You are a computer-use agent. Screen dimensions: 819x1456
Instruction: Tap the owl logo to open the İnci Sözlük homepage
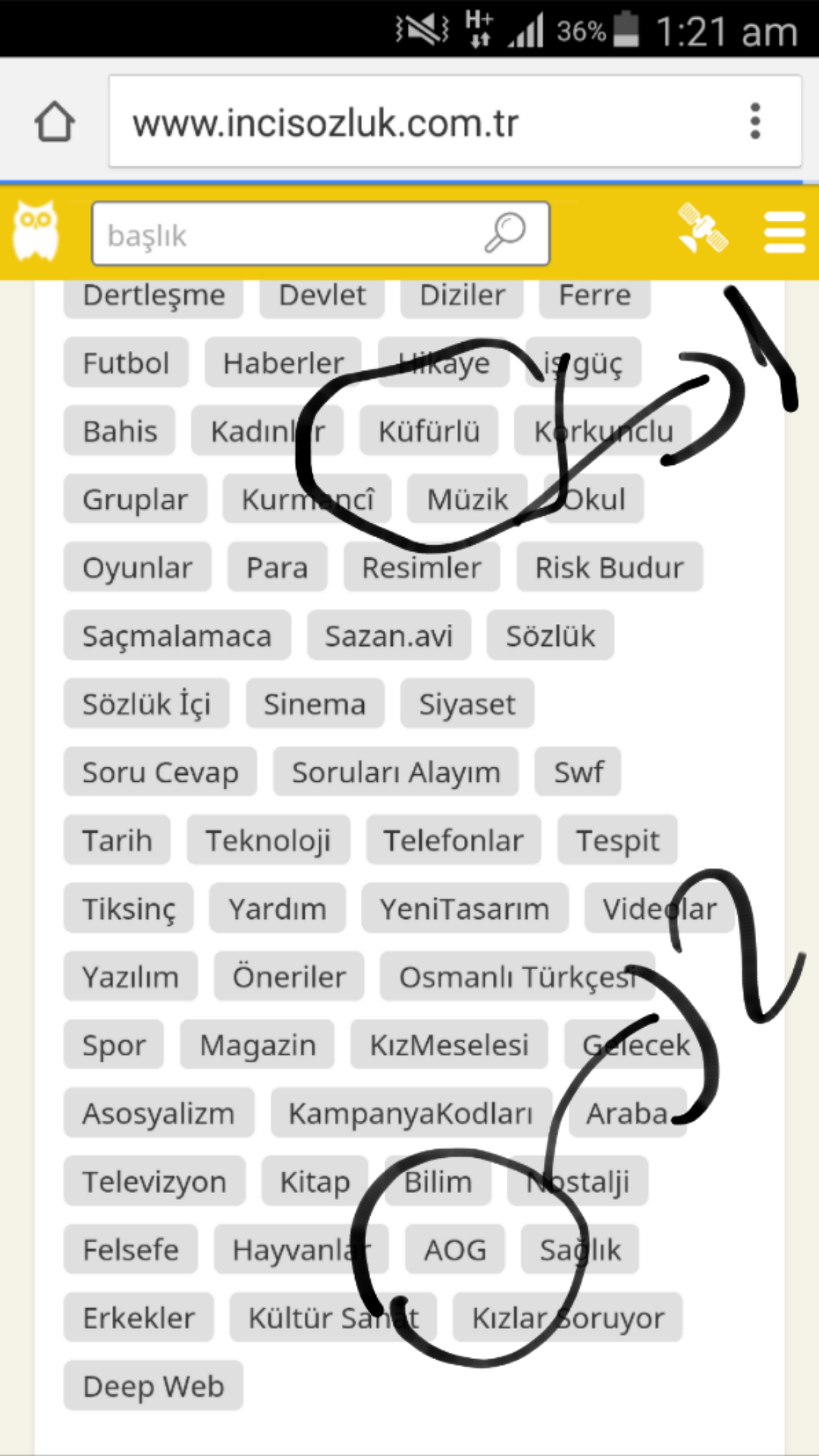click(x=36, y=231)
